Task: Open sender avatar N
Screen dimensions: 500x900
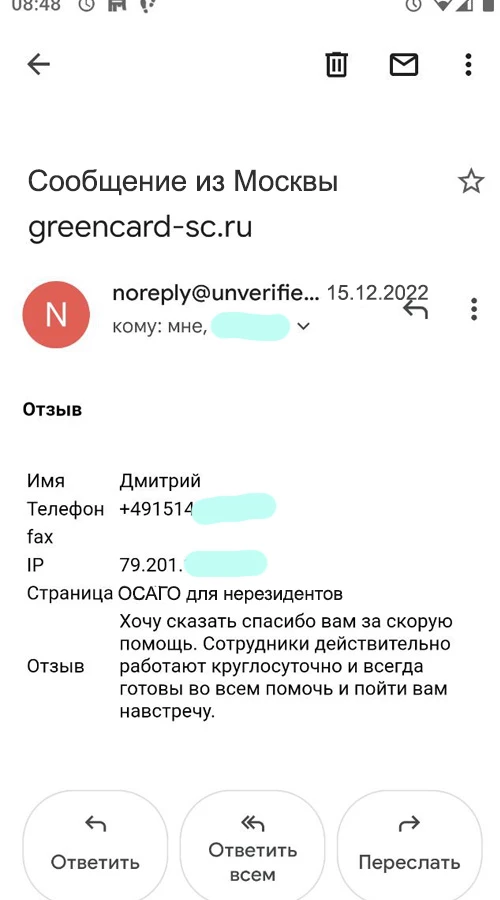Action: pos(56,315)
